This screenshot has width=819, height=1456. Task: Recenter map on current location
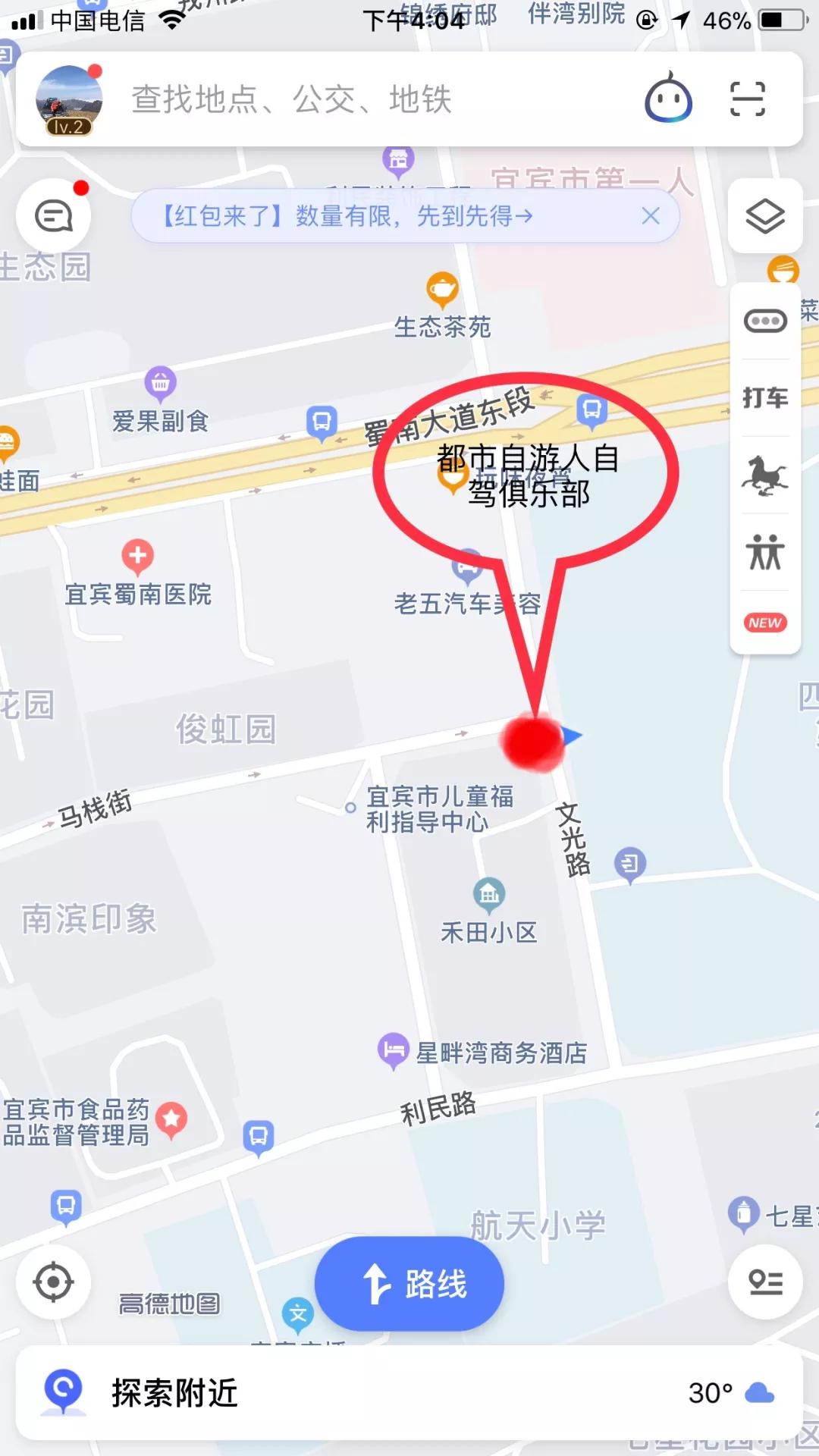(53, 1282)
